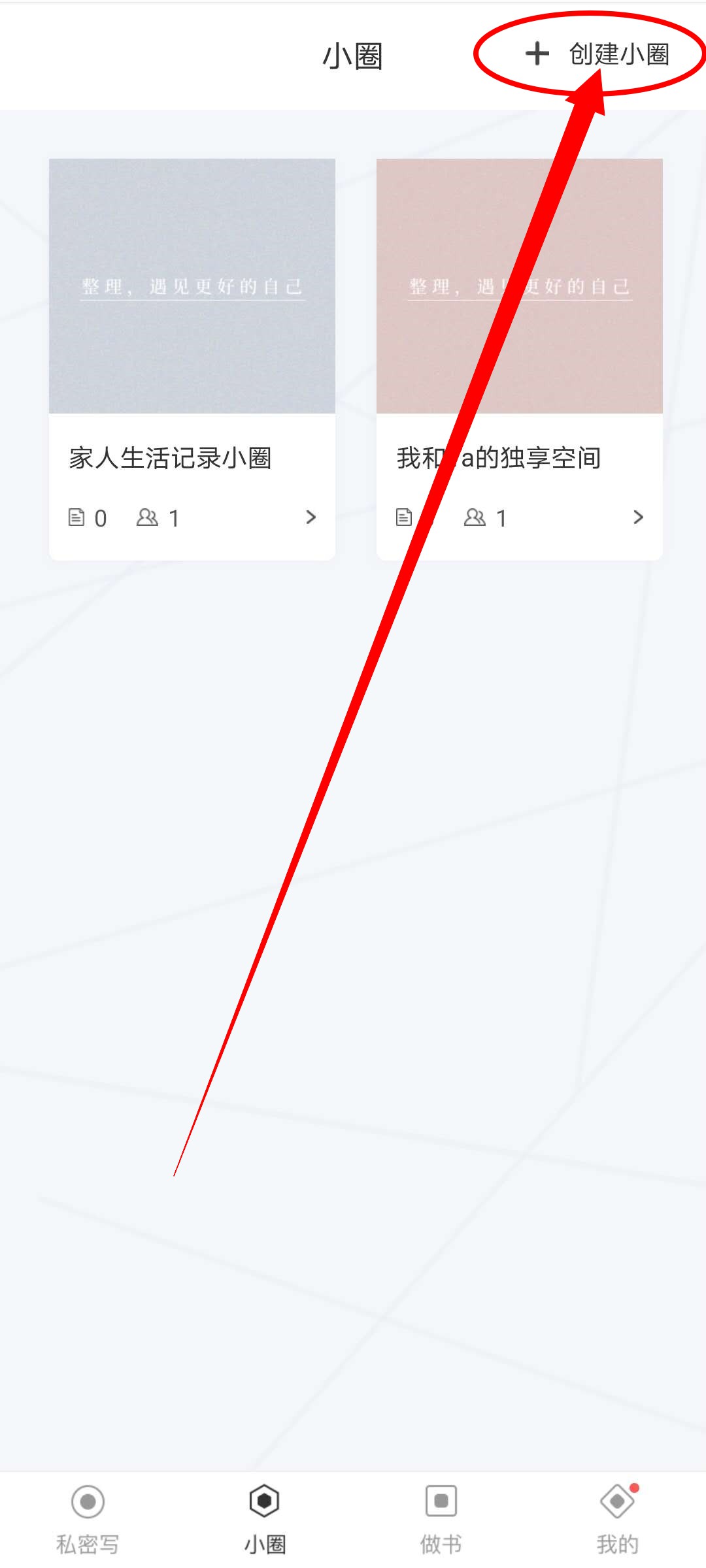This screenshot has width=706, height=1568.
Task: Open the 我和a的独享空间 card
Action: click(x=520, y=359)
